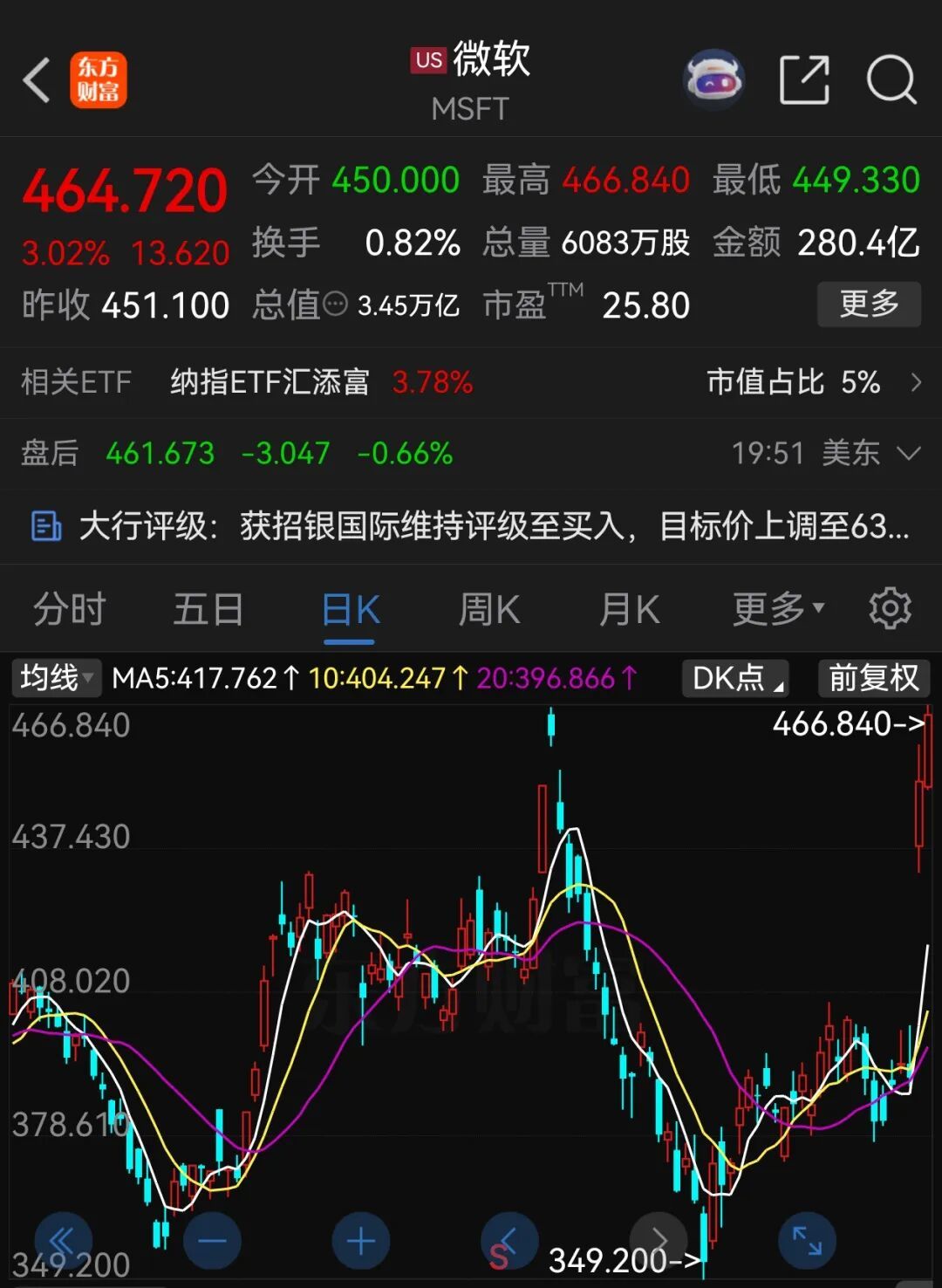Switch to the 月K tab
The height and width of the screenshot is (1288, 942).
click(x=629, y=609)
